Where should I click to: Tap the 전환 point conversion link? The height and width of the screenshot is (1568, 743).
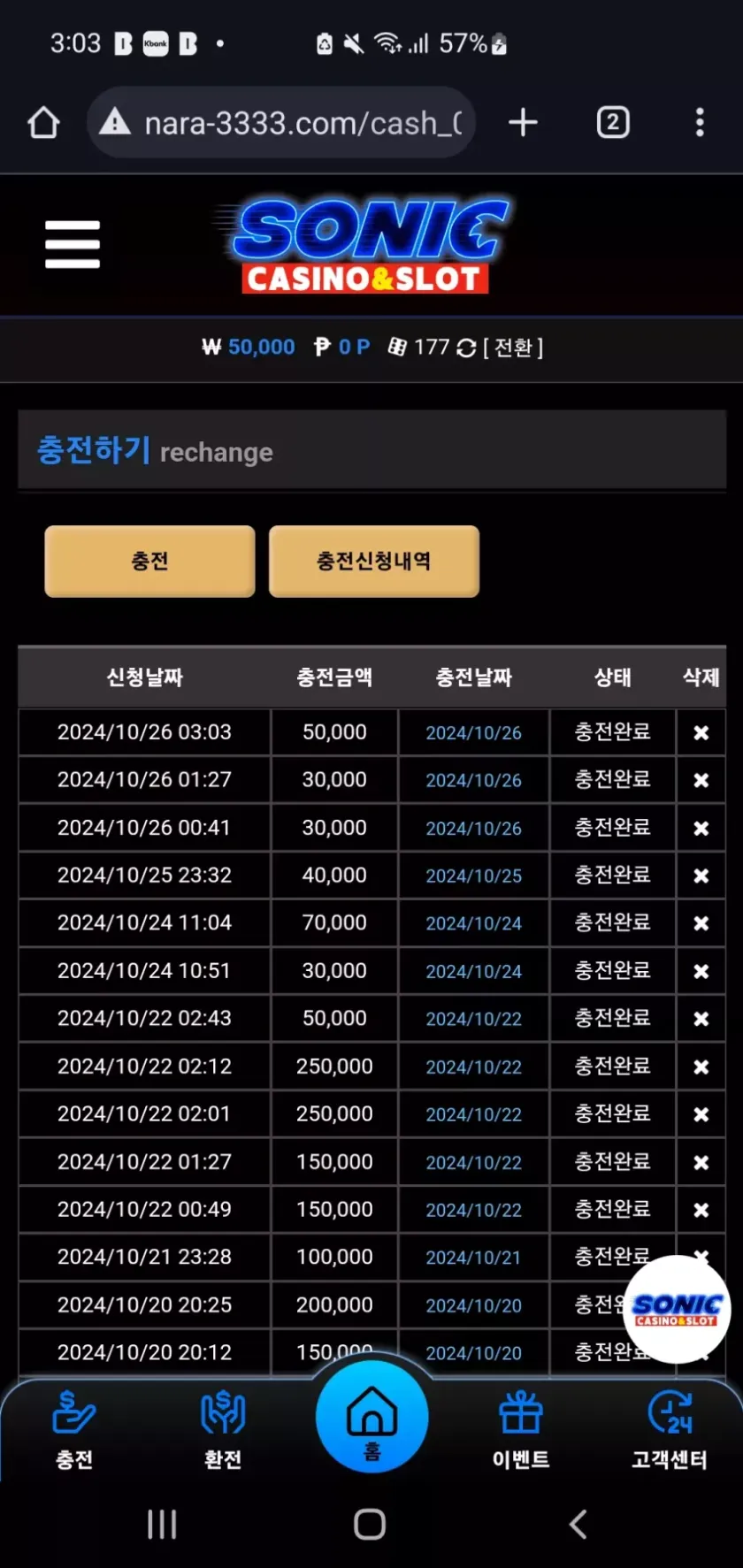(513, 348)
